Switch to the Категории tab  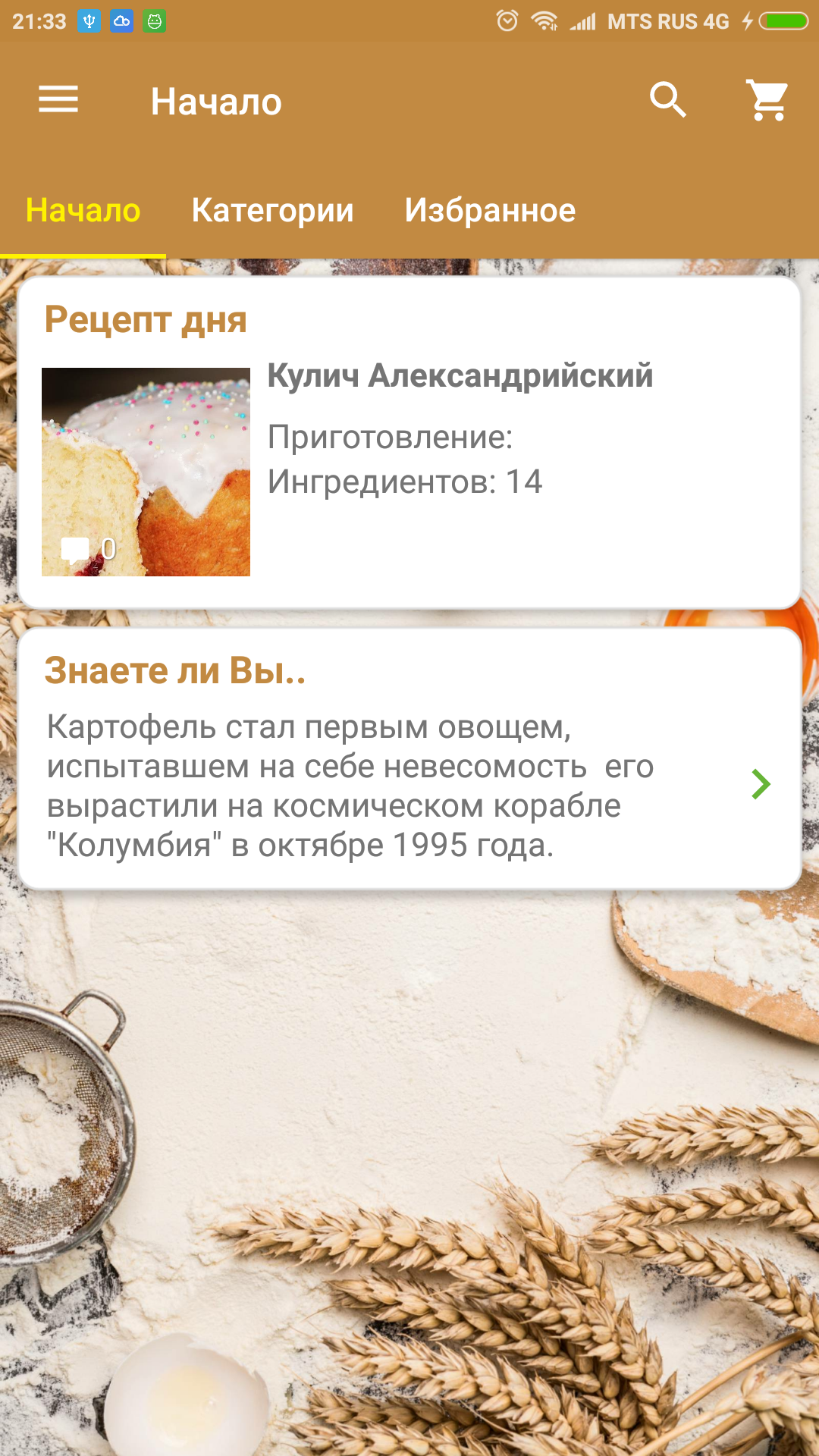pos(272,211)
